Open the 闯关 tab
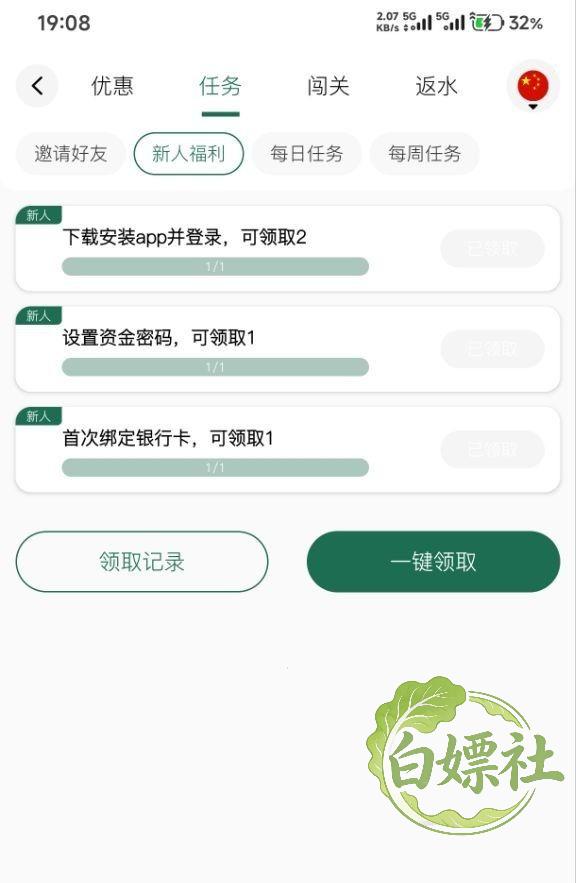 (x=328, y=86)
